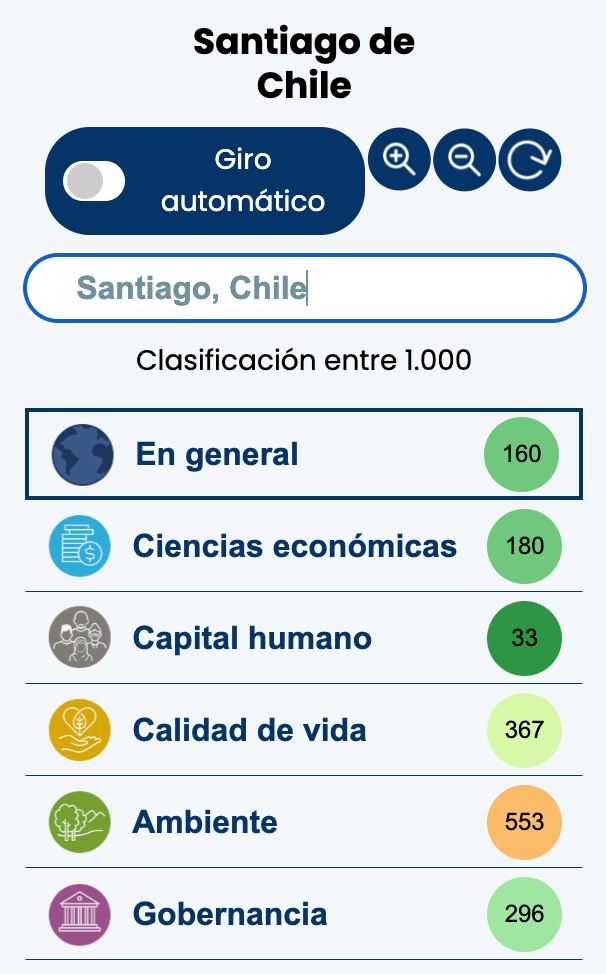Open the Capital humano category

(304, 637)
